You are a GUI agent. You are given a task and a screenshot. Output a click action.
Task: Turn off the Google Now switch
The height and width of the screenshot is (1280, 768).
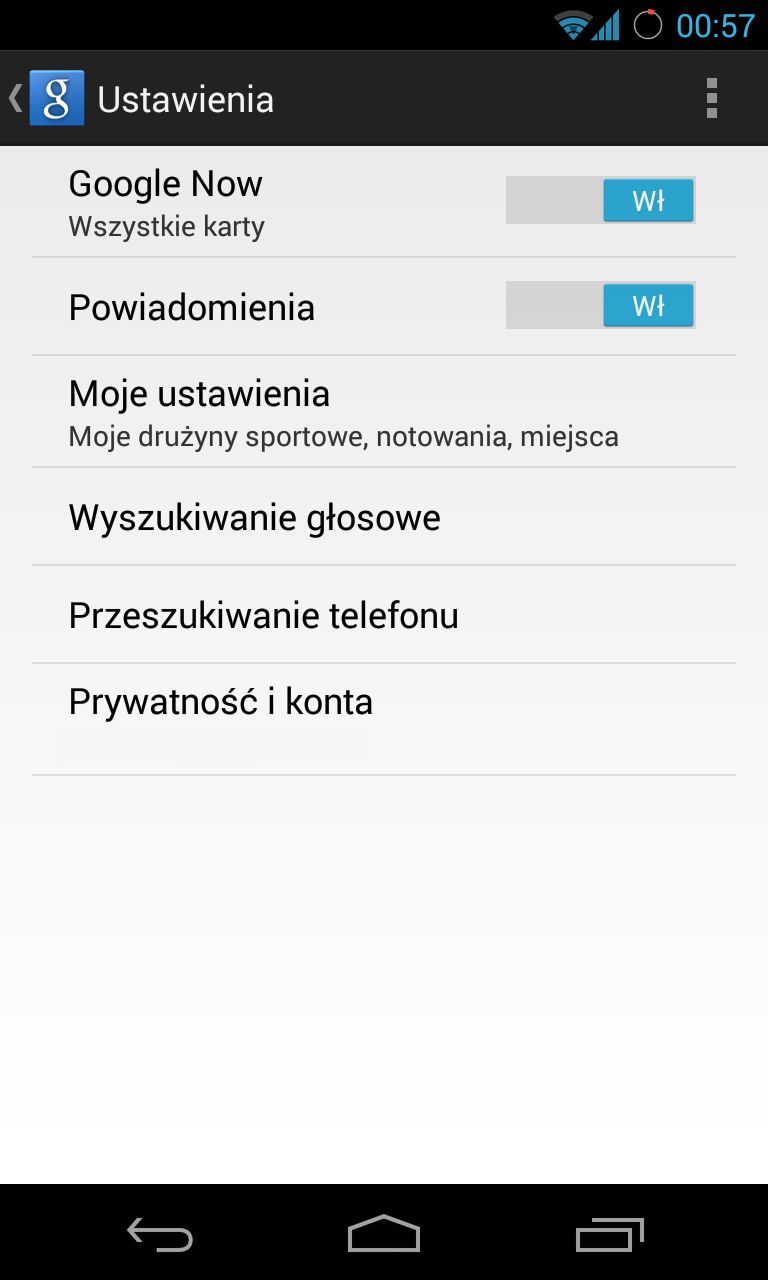(x=600, y=200)
